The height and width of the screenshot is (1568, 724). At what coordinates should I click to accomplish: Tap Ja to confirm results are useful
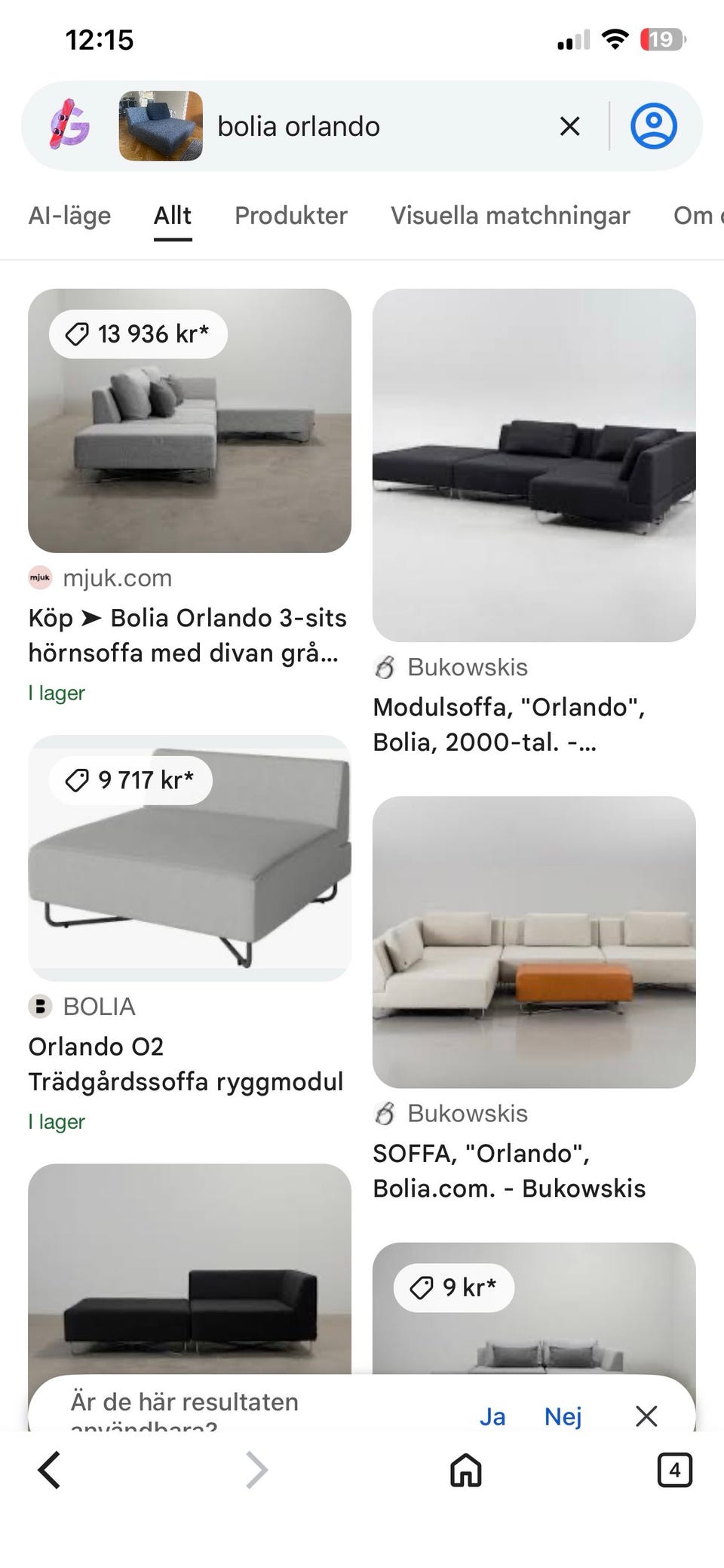494,1417
